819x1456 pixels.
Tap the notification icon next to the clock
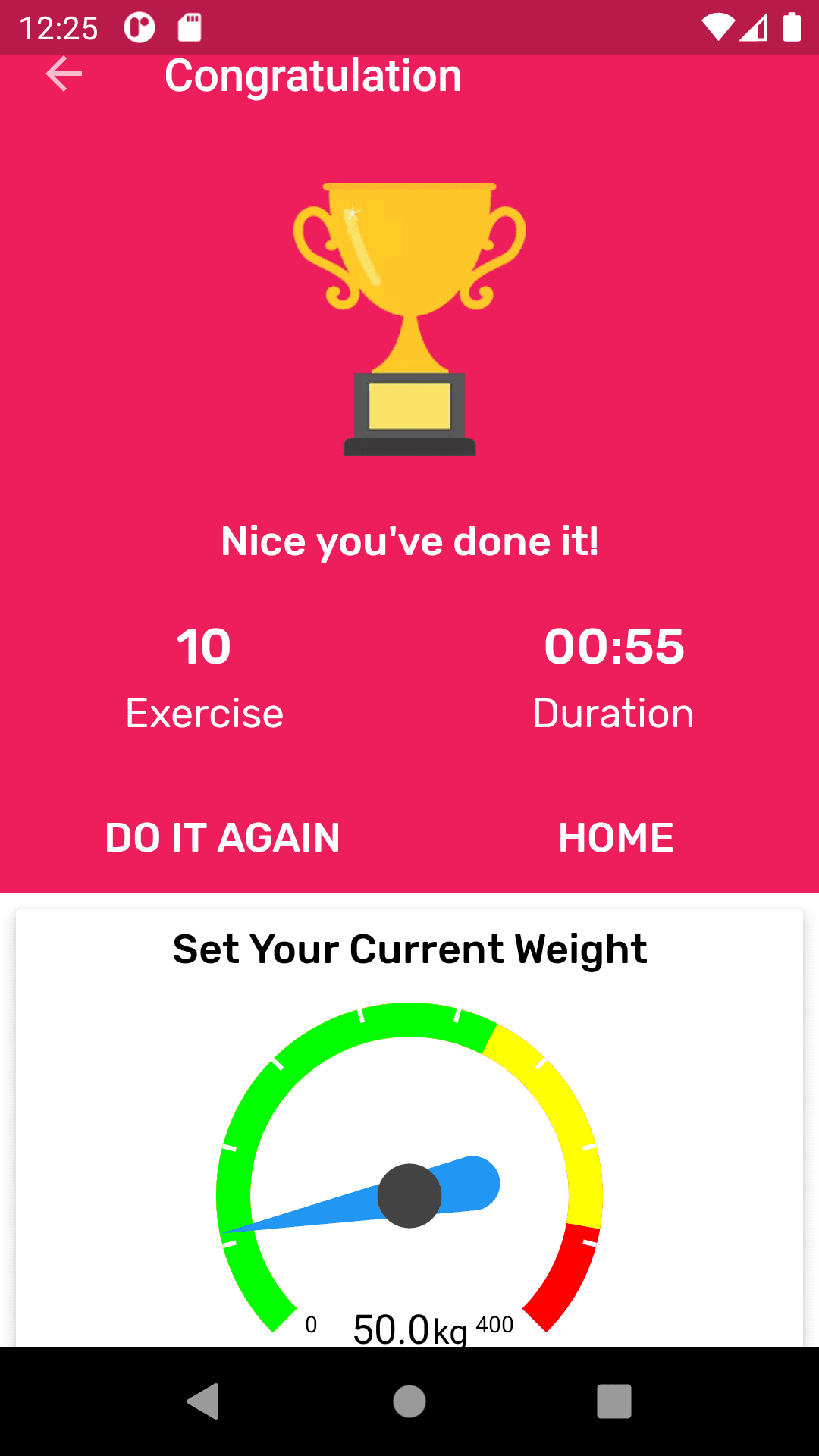pyautogui.click(x=139, y=27)
